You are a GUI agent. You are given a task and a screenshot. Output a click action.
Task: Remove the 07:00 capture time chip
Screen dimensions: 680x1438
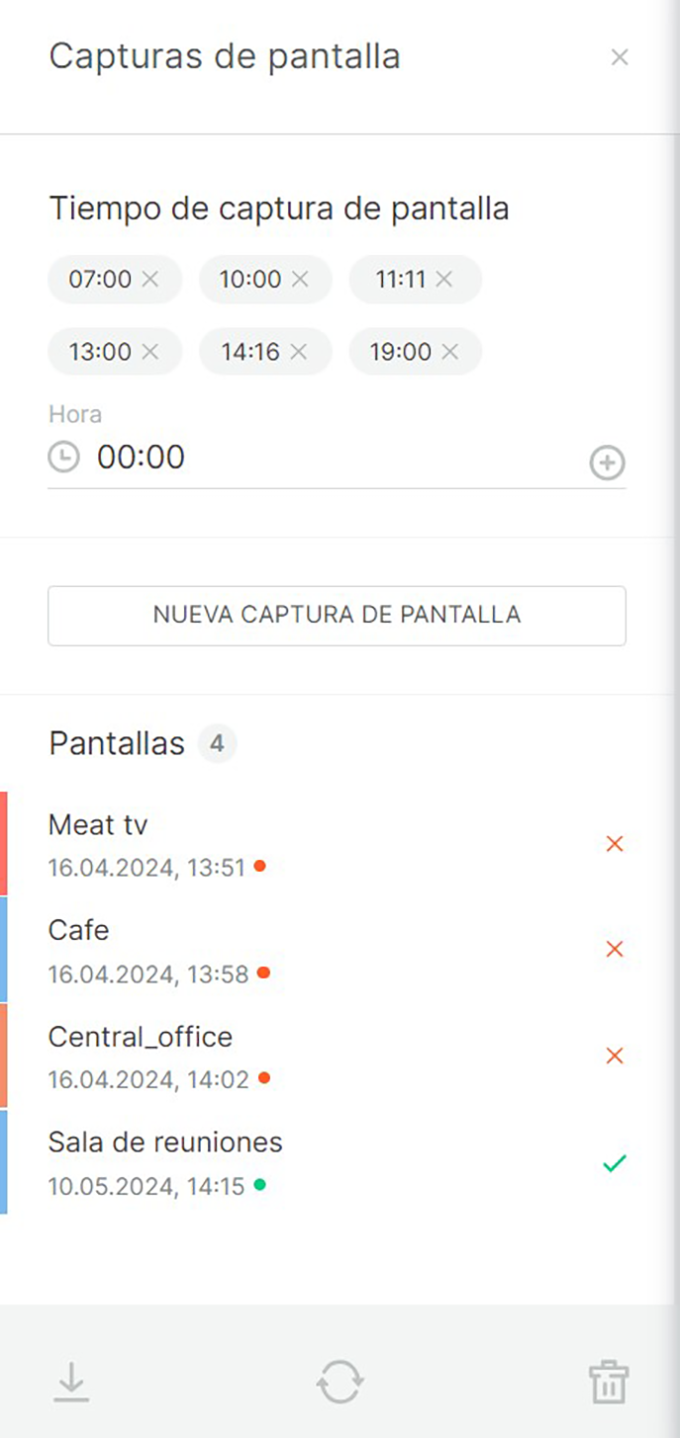click(x=150, y=279)
